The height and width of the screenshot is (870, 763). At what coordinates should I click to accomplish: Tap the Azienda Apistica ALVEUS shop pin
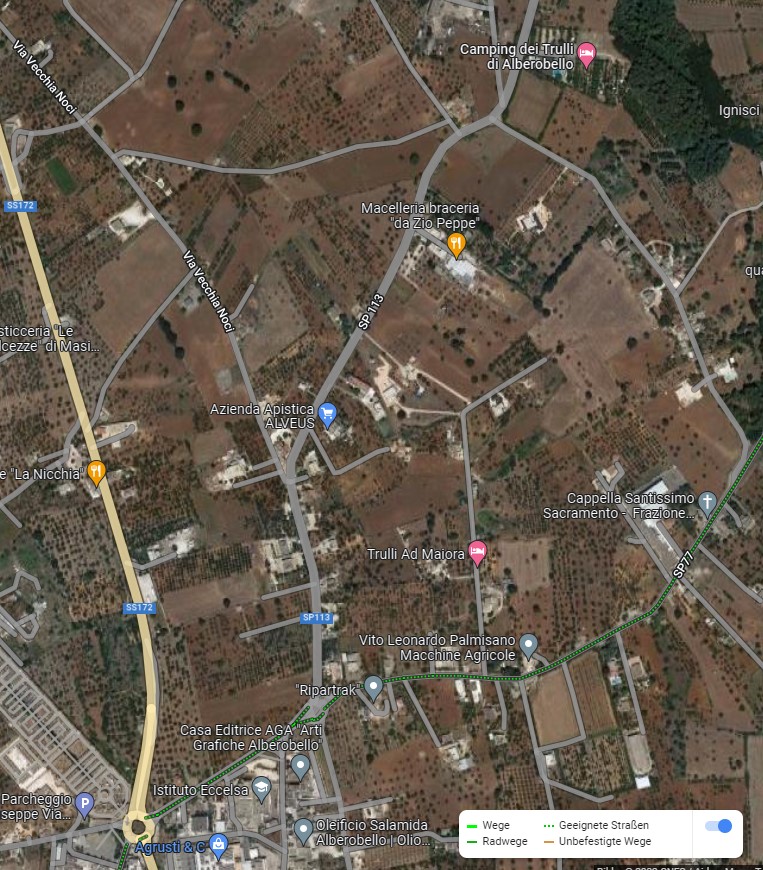(x=327, y=412)
